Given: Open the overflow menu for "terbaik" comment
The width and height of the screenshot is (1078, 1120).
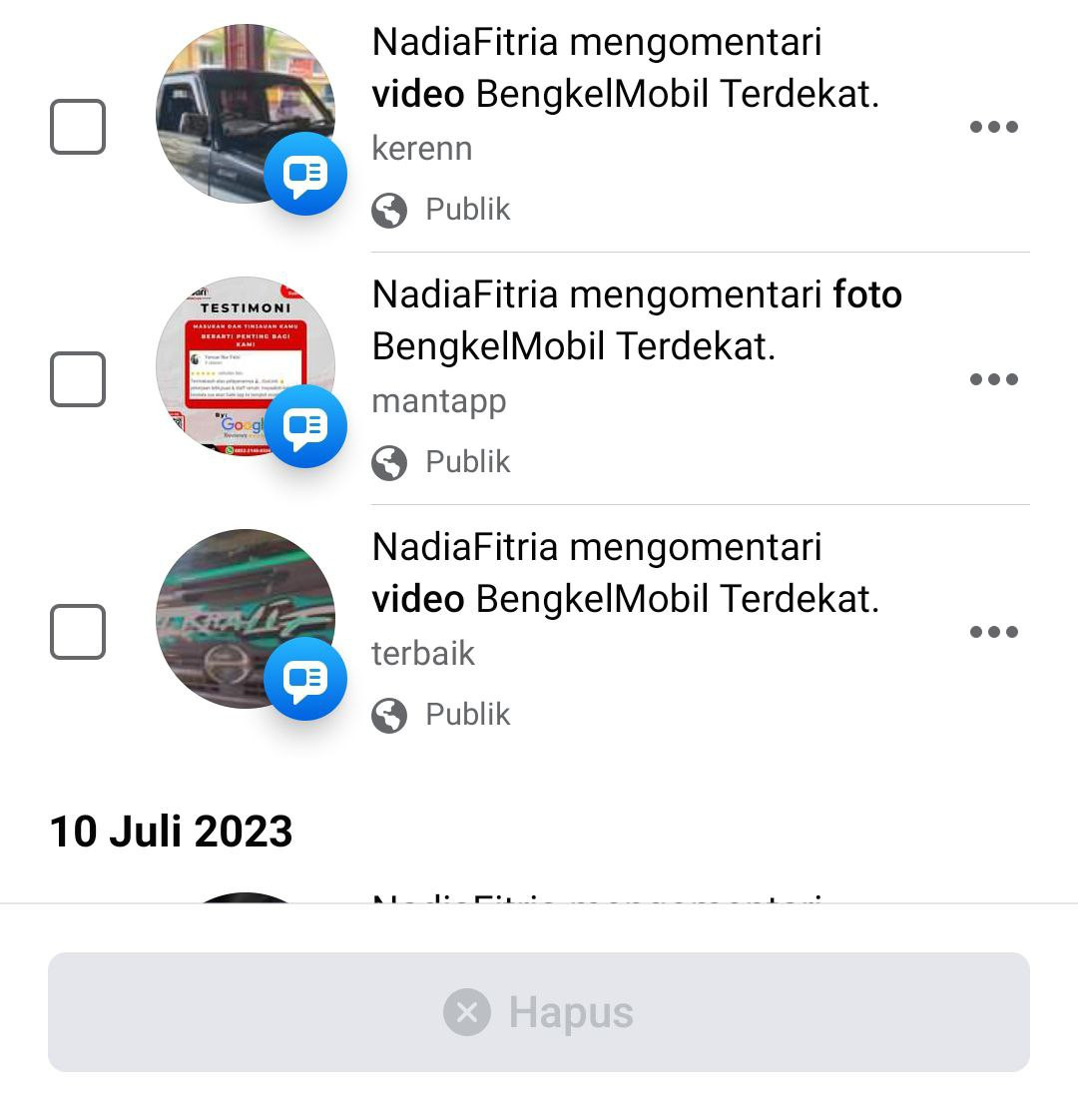Looking at the screenshot, I should (x=993, y=632).
